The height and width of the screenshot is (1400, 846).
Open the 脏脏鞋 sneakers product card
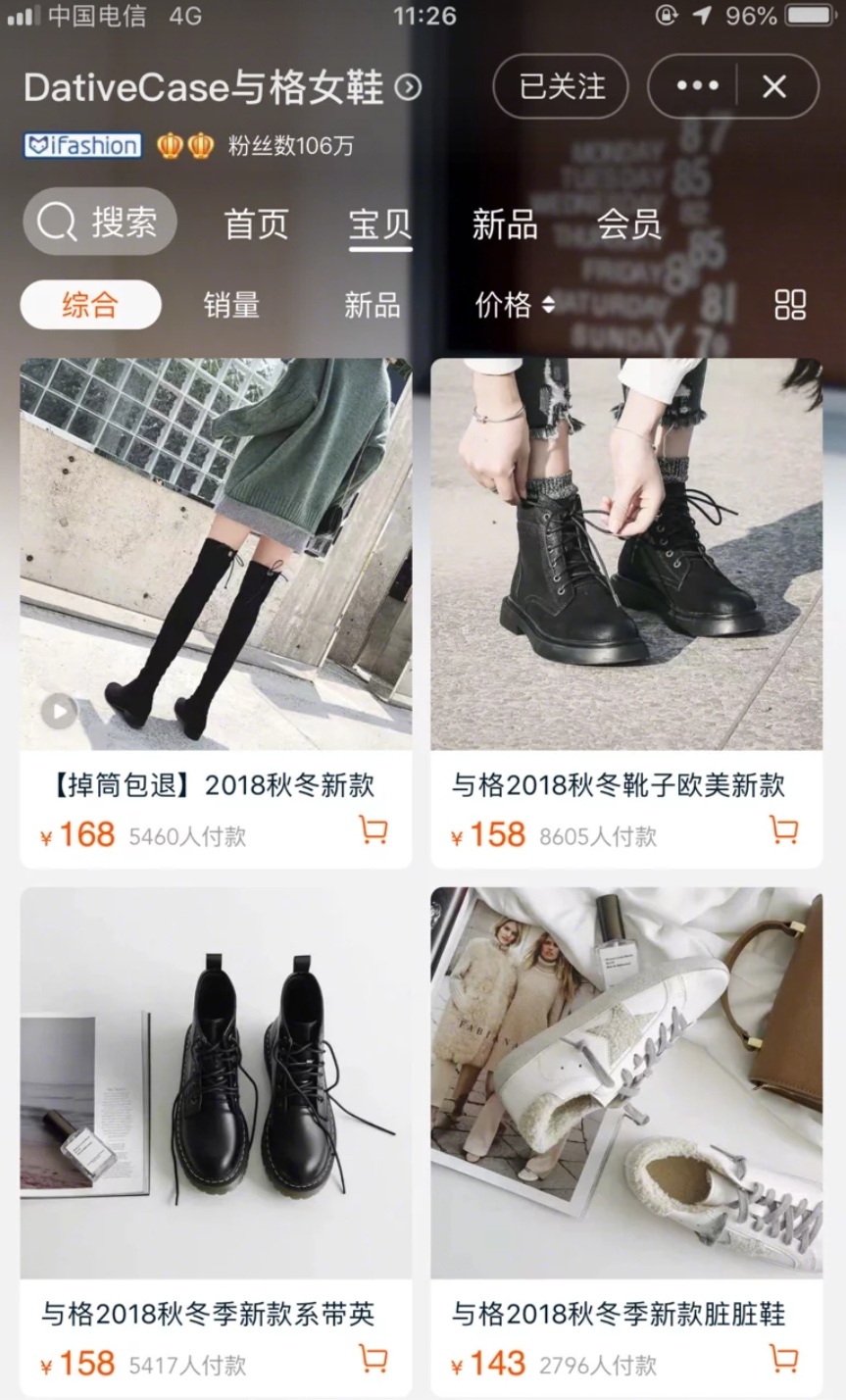tap(625, 1083)
